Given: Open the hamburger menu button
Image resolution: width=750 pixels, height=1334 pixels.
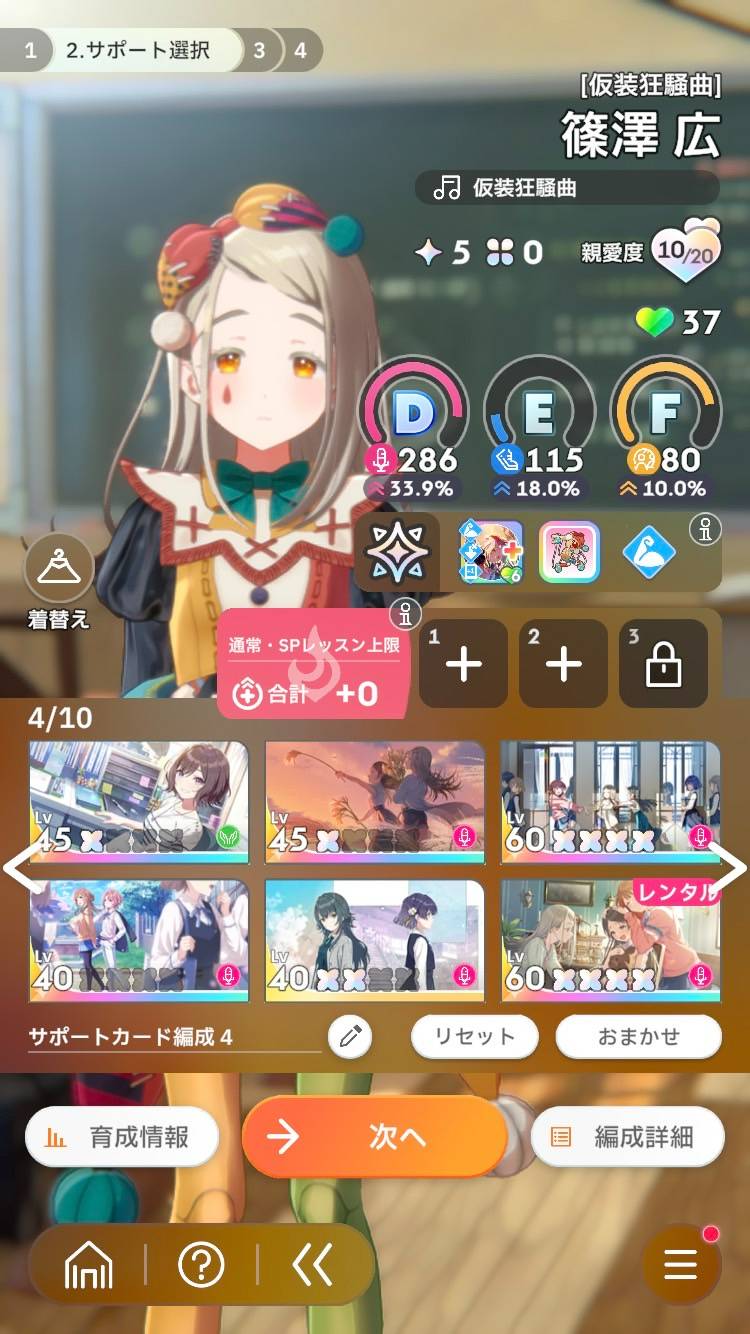Looking at the screenshot, I should click(x=681, y=1265).
